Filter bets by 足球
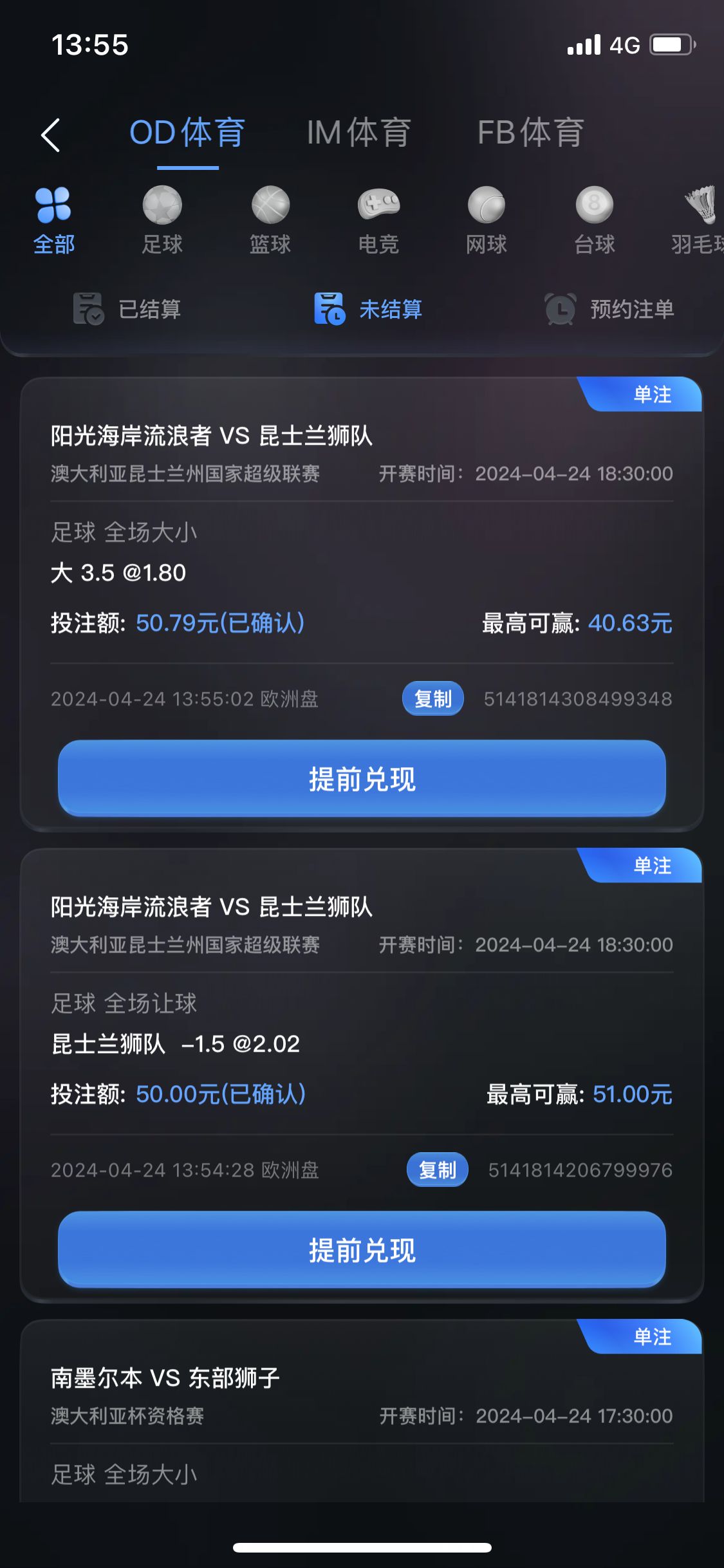Viewport: 724px width, 1568px height. (x=162, y=220)
